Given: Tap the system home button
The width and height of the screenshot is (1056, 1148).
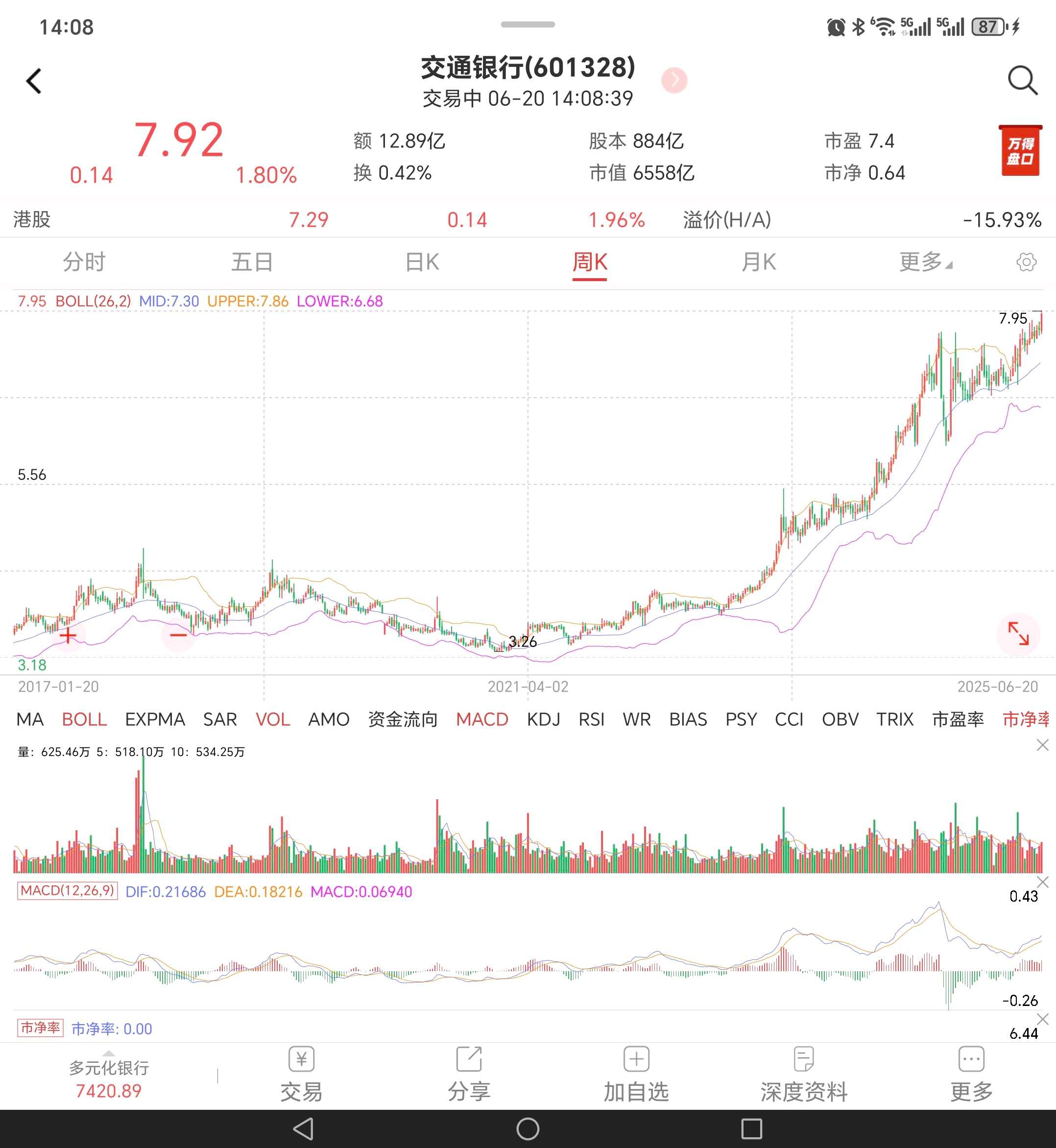Looking at the screenshot, I should point(528,1129).
